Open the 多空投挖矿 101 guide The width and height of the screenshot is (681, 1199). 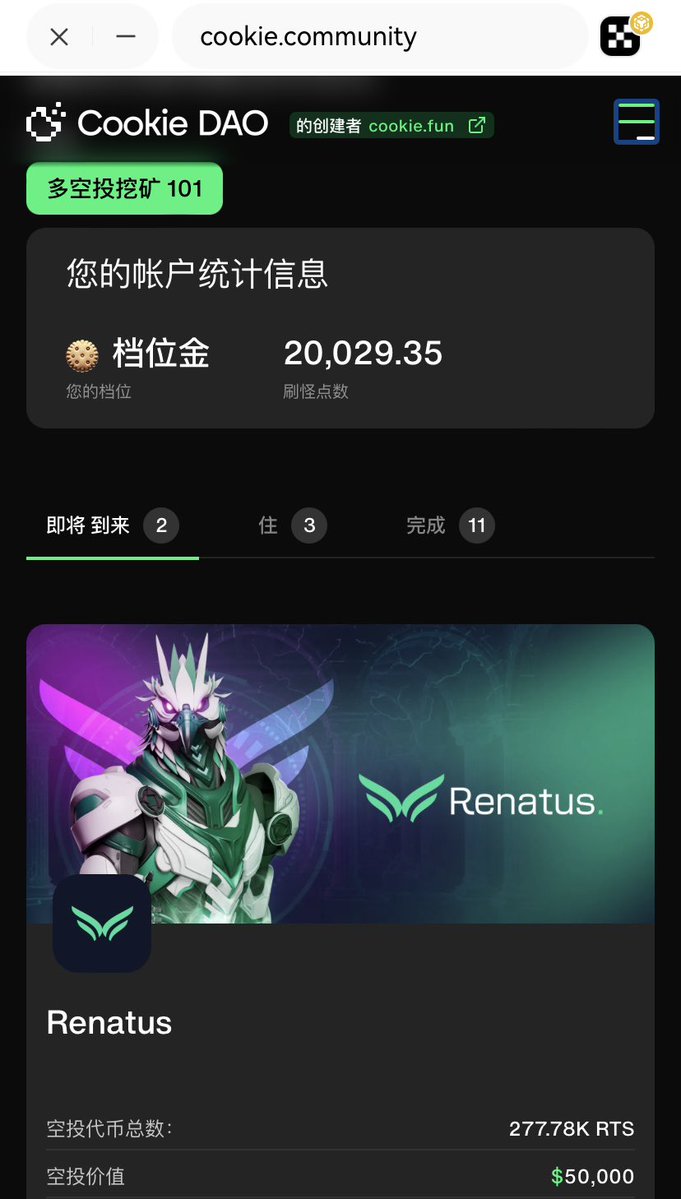124,188
